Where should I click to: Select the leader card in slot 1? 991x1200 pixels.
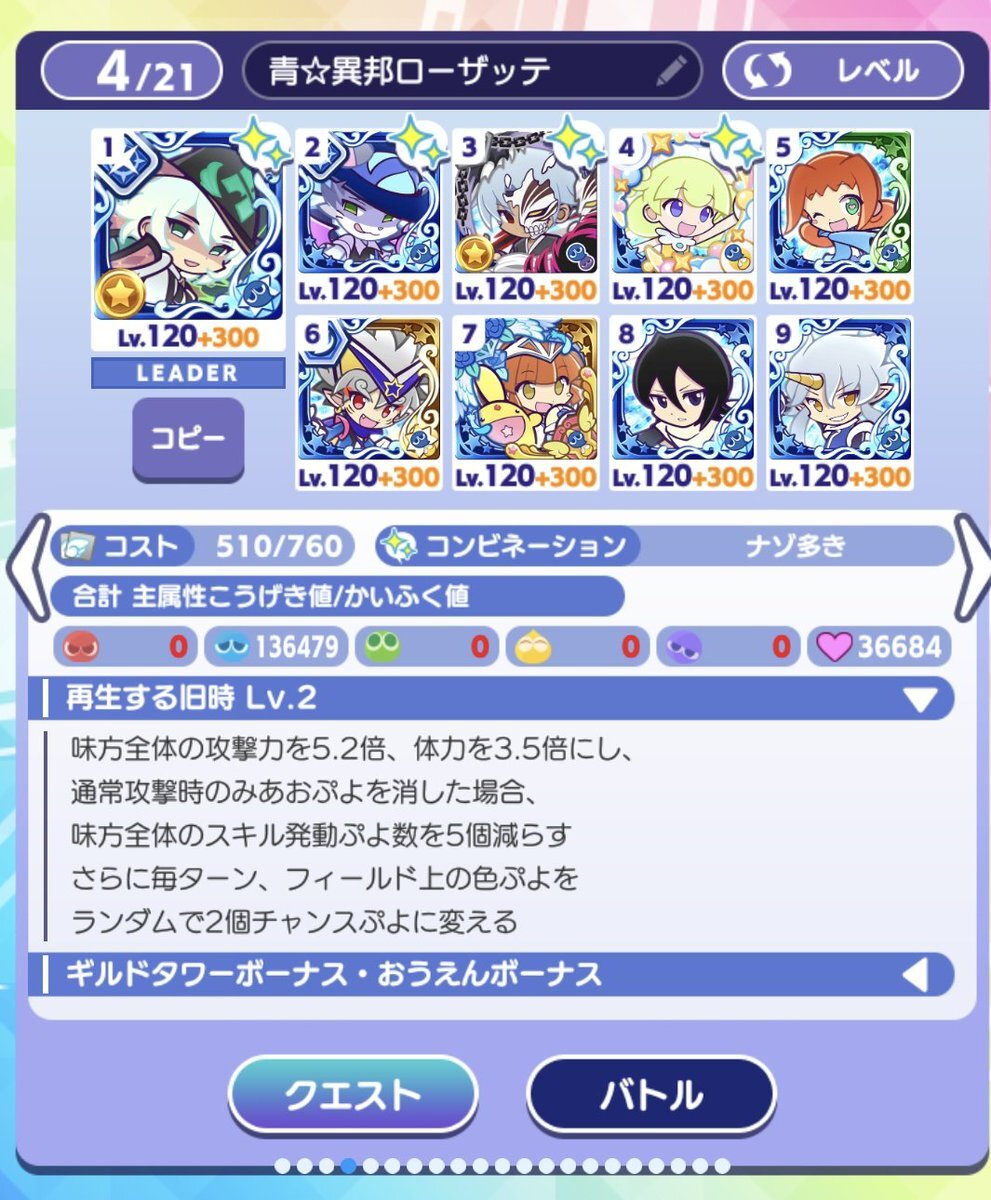pyautogui.click(x=188, y=240)
